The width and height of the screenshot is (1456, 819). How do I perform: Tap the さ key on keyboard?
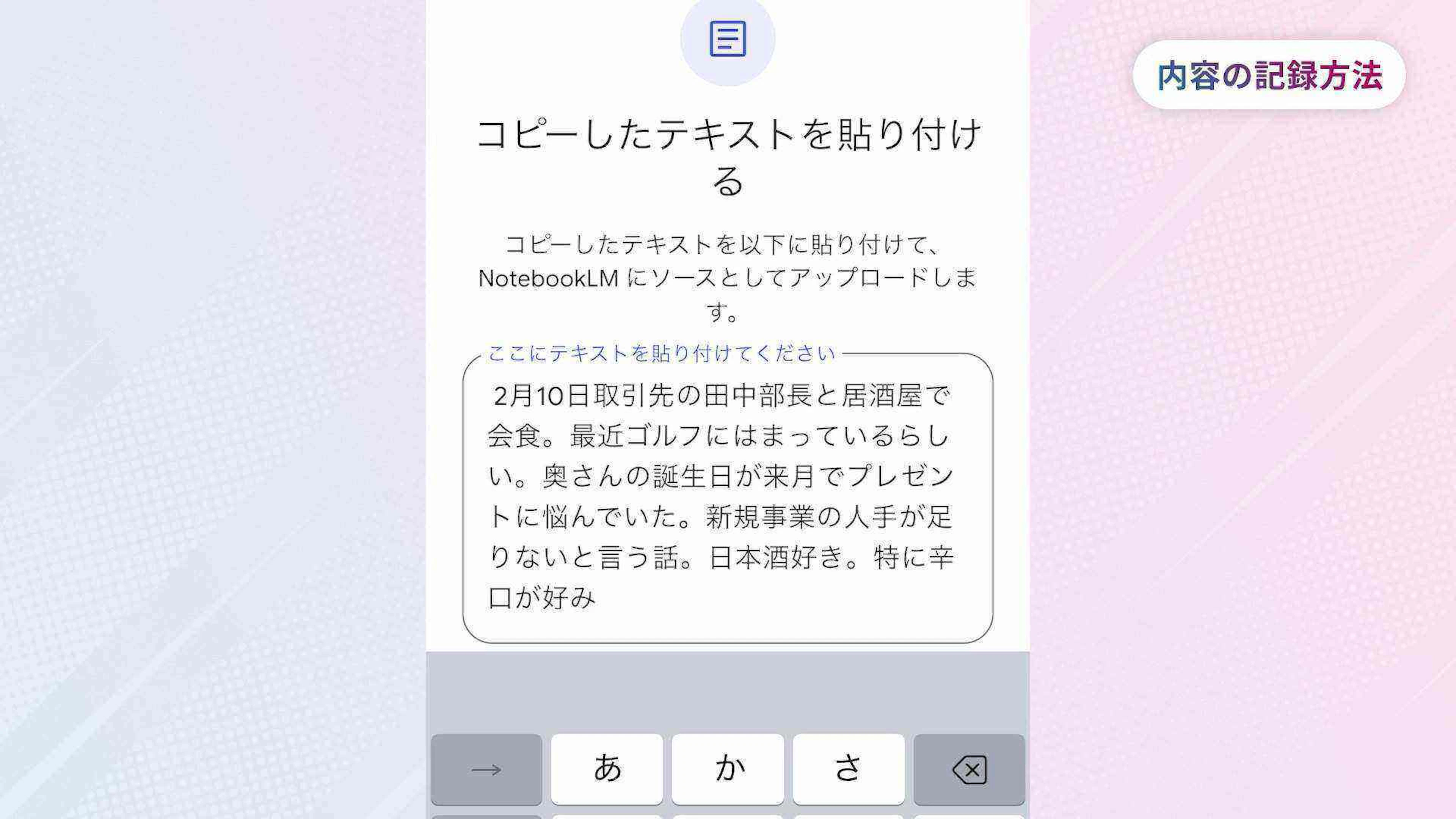848,769
